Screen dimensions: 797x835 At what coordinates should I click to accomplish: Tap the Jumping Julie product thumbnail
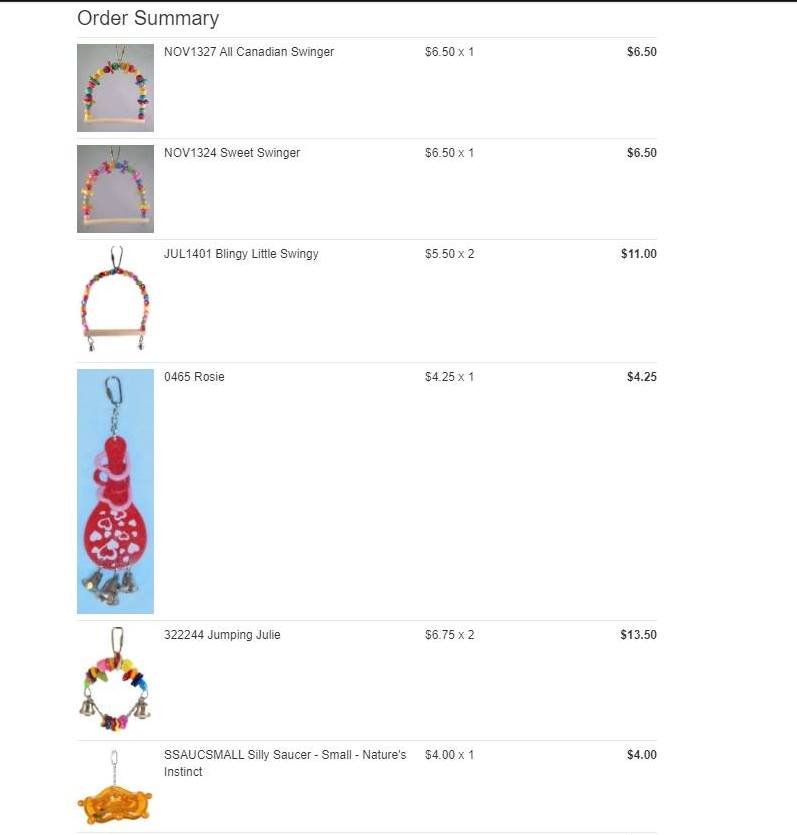tap(115, 680)
